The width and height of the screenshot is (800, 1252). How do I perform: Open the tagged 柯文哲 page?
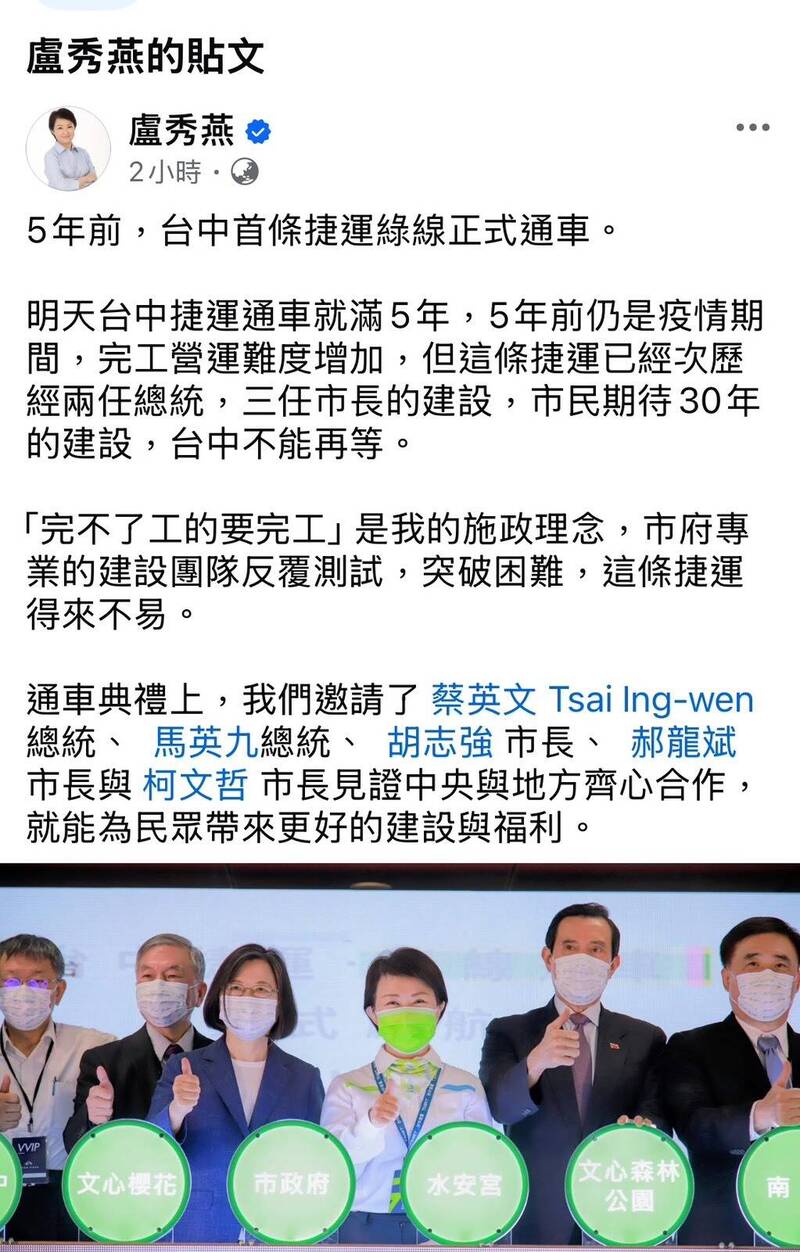coord(195,786)
